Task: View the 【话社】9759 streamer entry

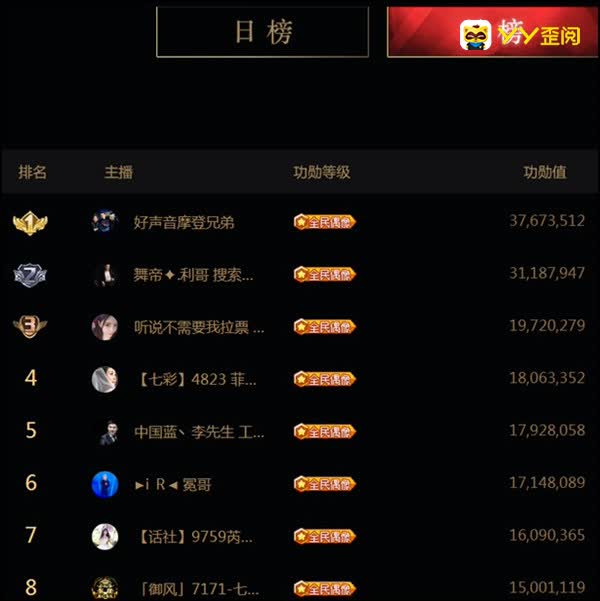Action: coord(193,537)
